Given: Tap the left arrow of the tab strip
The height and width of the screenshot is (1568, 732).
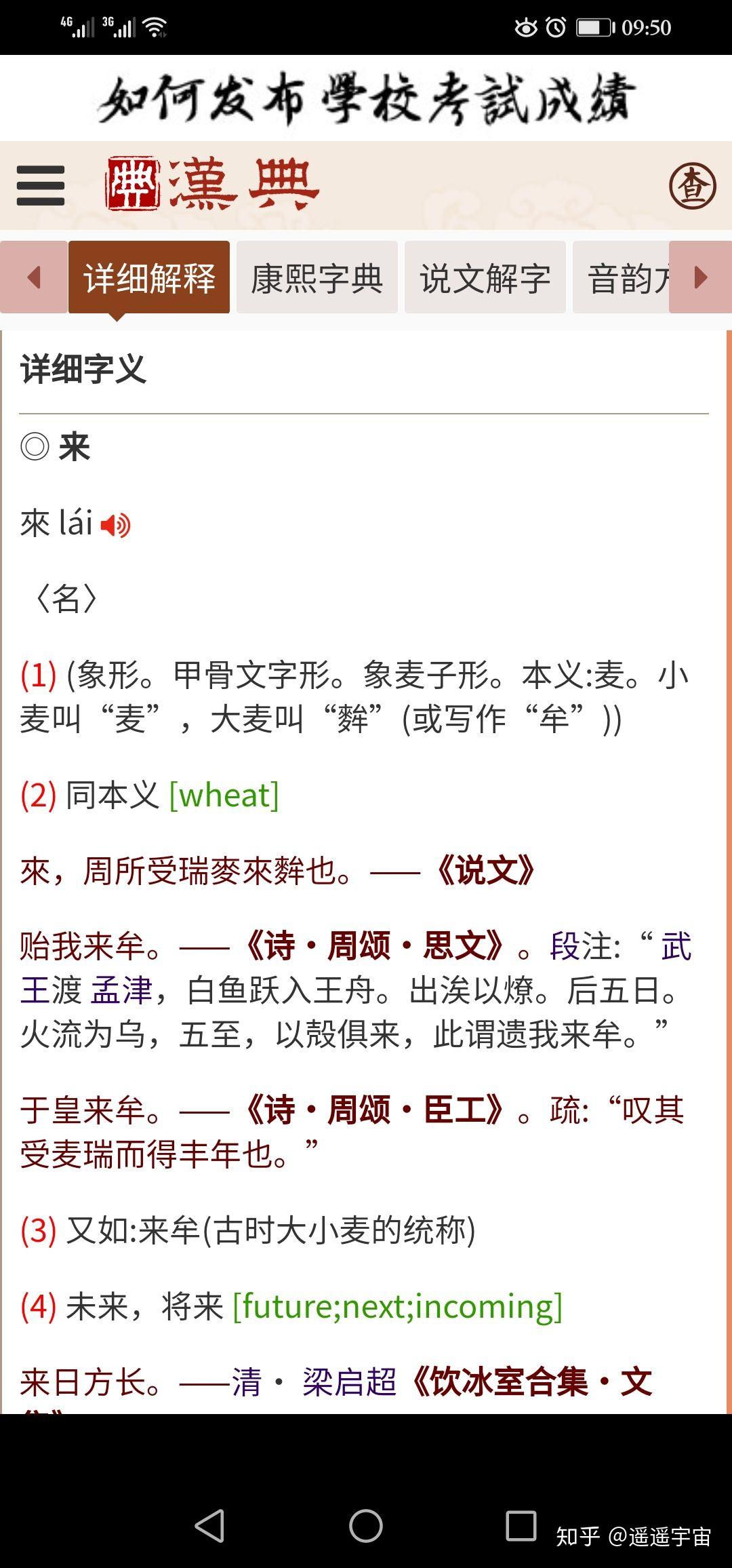Looking at the screenshot, I should click(x=34, y=277).
